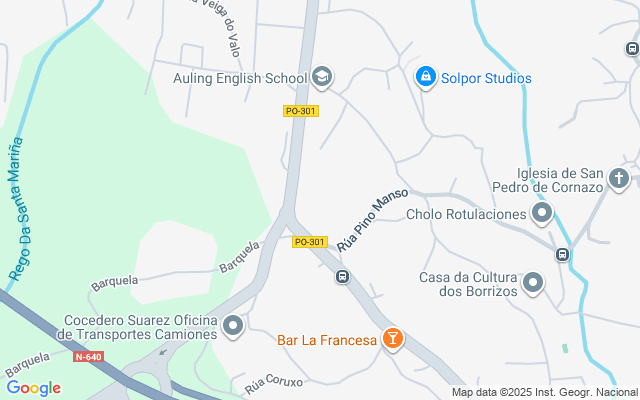The width and height of the screenshot is (640, 400).
Task: Open the Google logo link
Action: tap(33, 388)
